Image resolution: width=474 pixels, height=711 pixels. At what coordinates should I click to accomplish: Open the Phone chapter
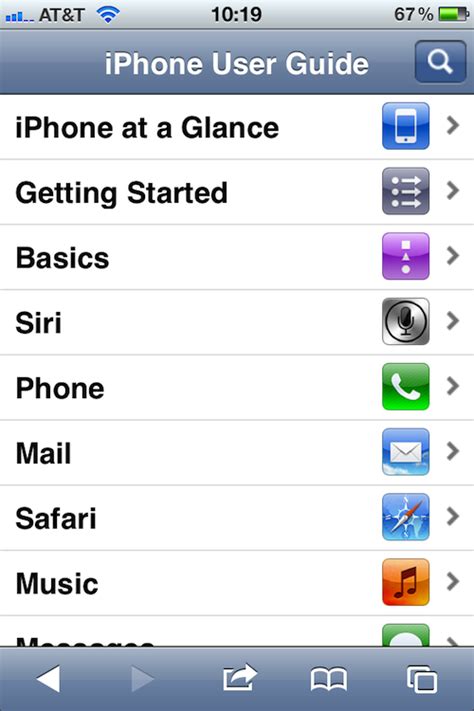(237, 388)
